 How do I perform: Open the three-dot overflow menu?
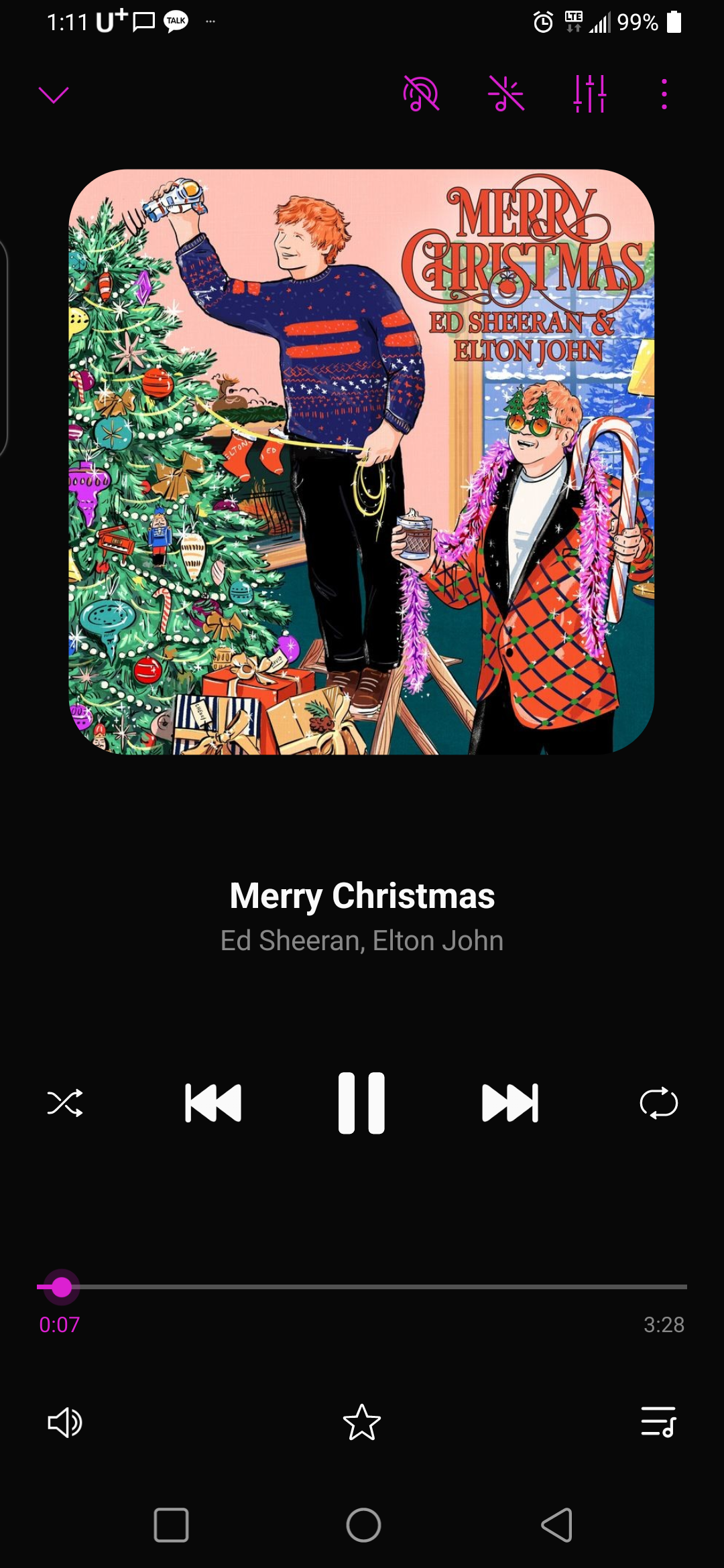point(664,94)
